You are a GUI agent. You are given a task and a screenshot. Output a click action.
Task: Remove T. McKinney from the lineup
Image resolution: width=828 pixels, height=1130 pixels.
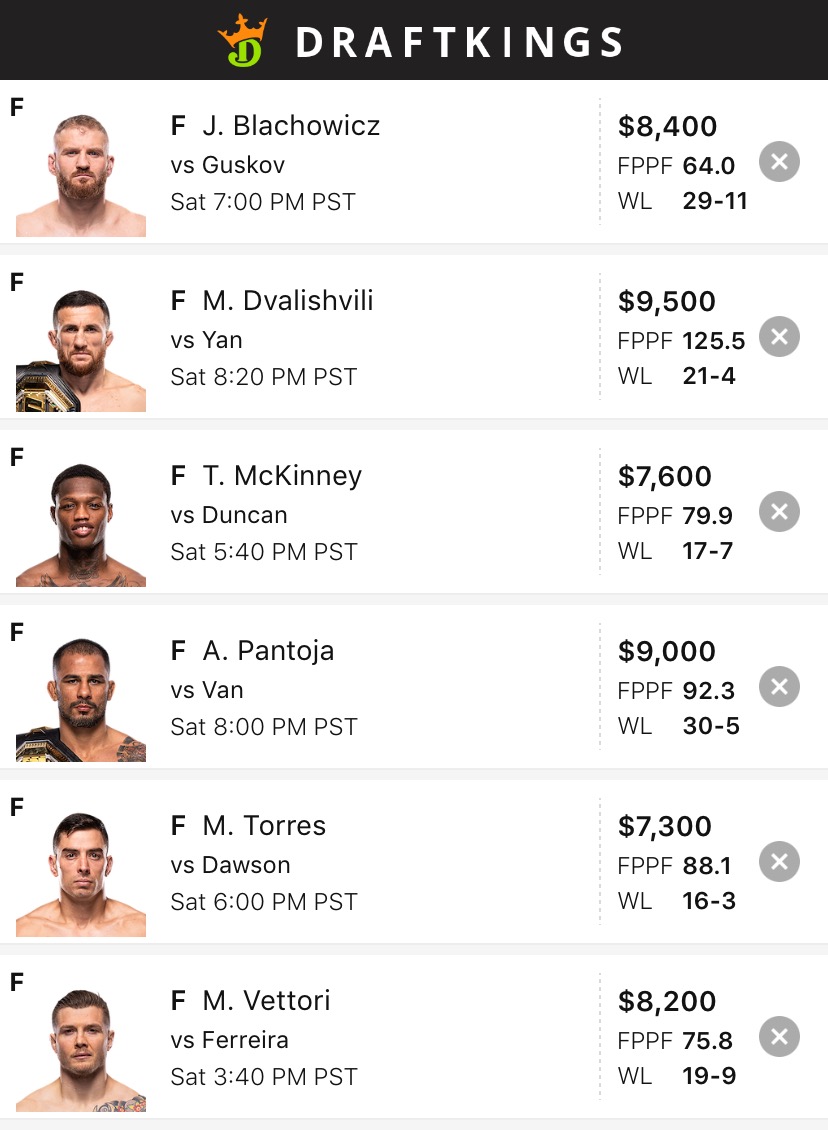point(779,512)
